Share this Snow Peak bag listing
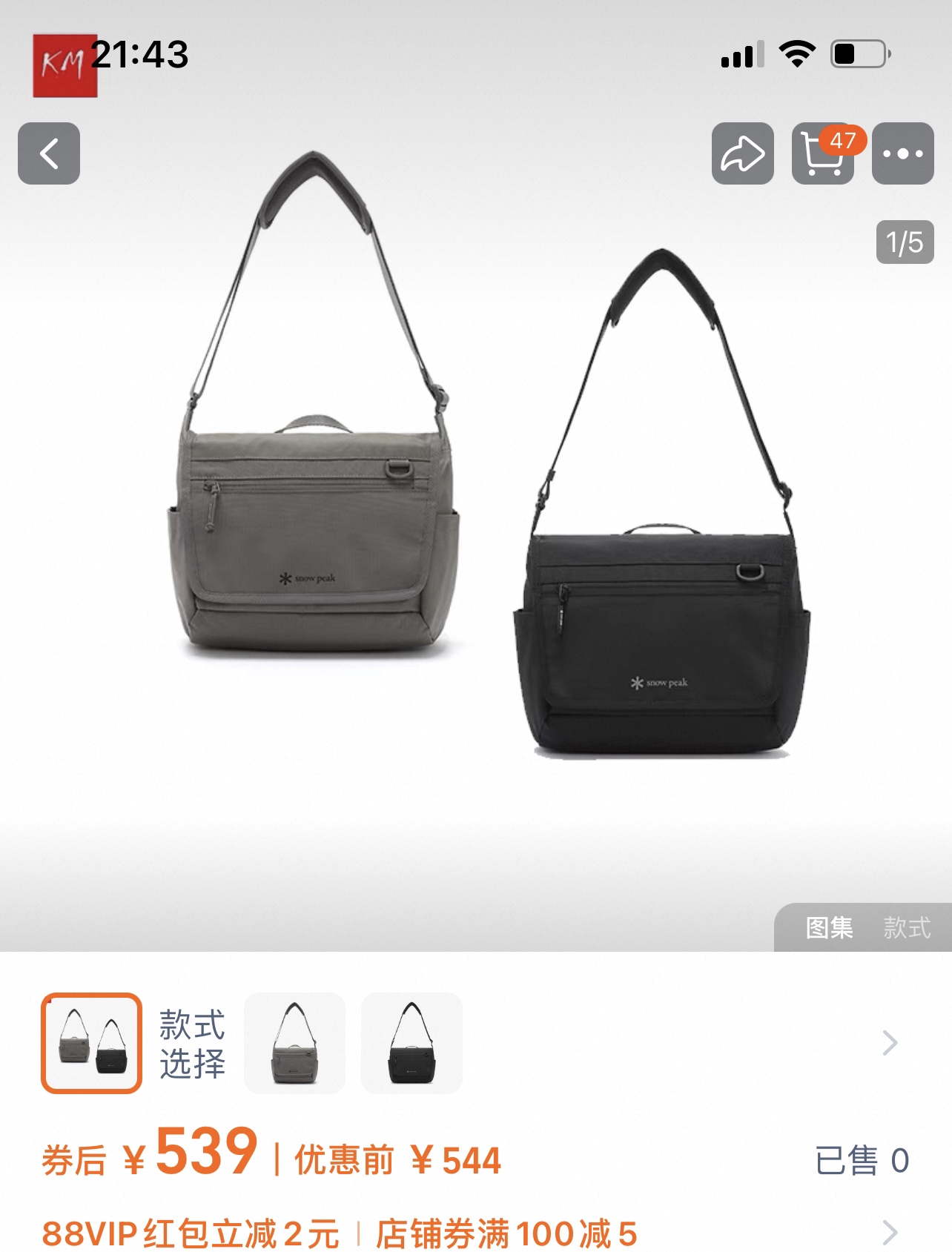The width and height of the screenshot is (952, 1252). (742, 153)
